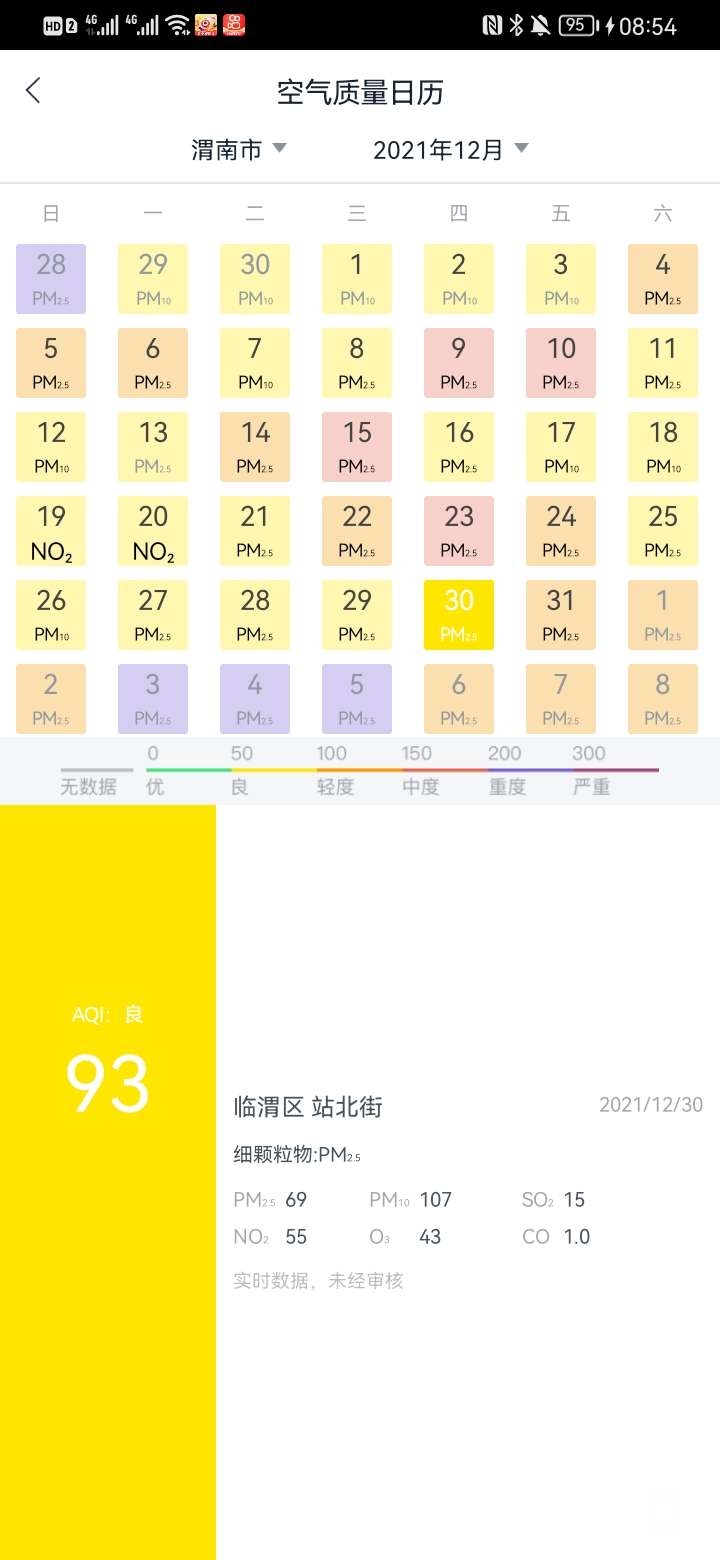This screenshot has width=720, height=1560.
Task: Select December 12 in the calendar
Action: [x=51, y=447]
